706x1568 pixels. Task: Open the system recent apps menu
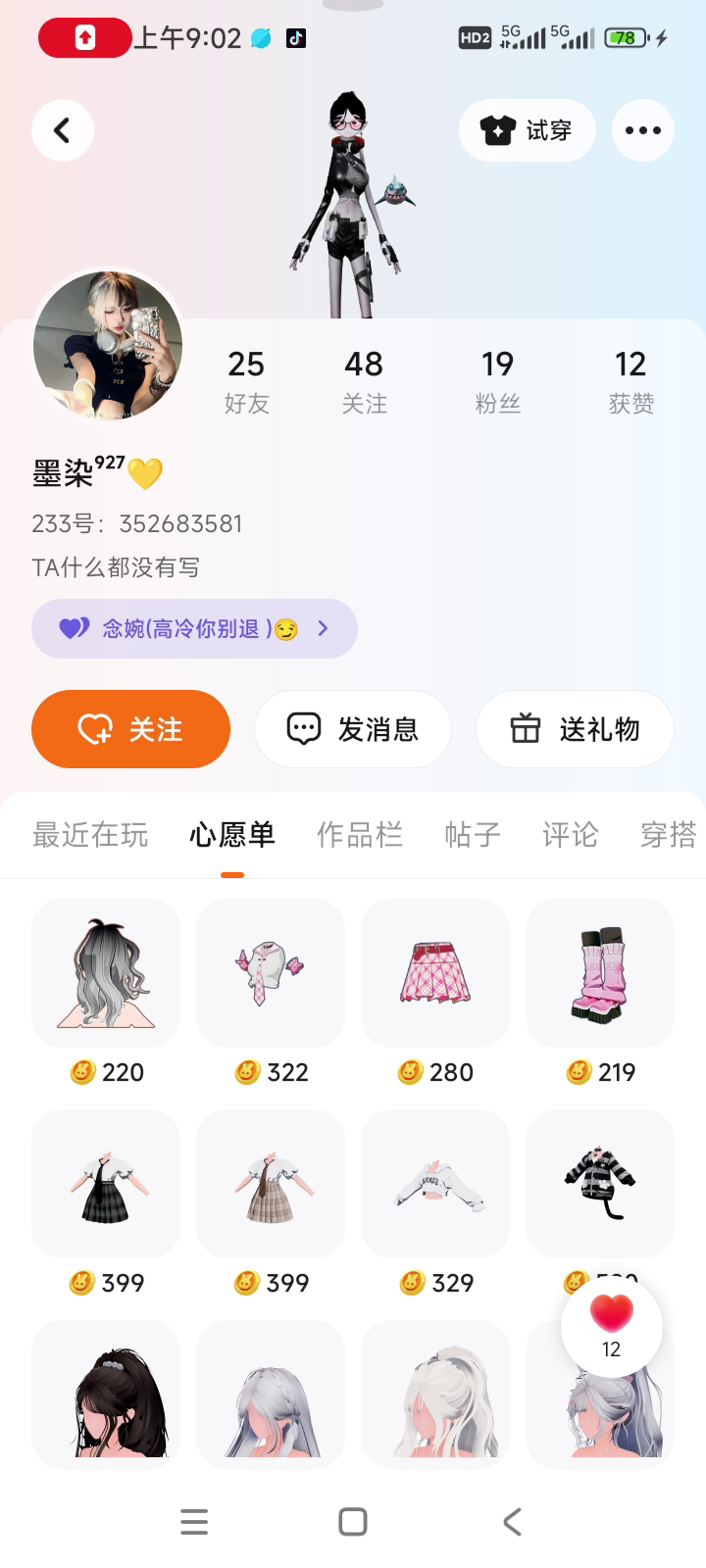194,1522
